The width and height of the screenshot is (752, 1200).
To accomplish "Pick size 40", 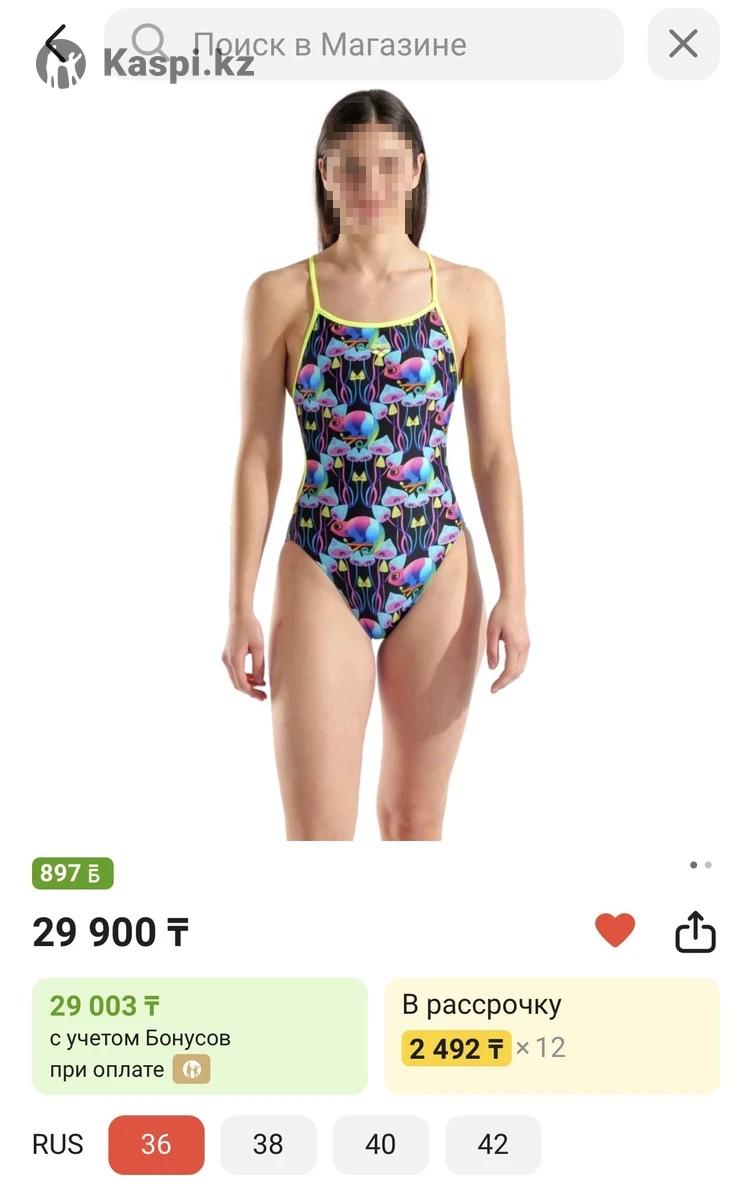I will click(380, 1144).
